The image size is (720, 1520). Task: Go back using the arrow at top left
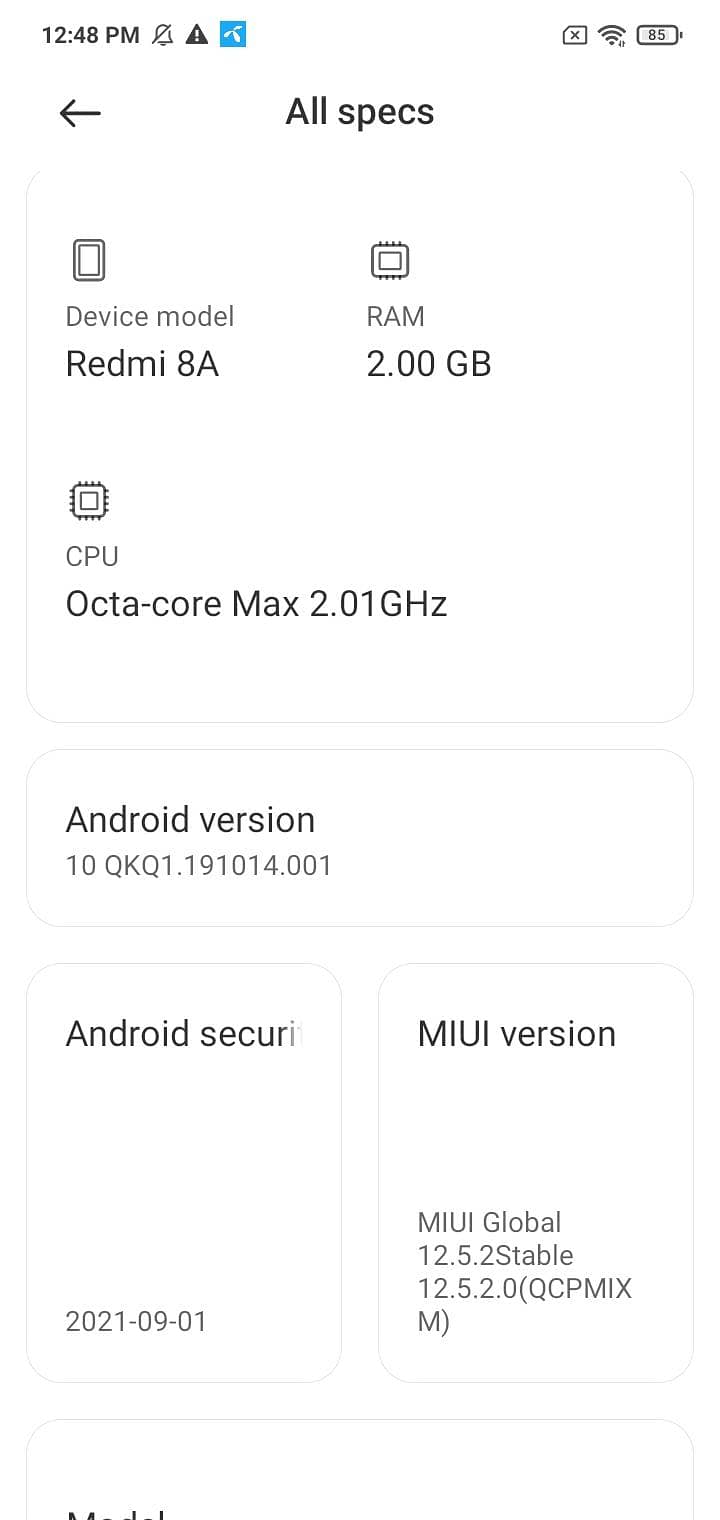pos(78,112)
